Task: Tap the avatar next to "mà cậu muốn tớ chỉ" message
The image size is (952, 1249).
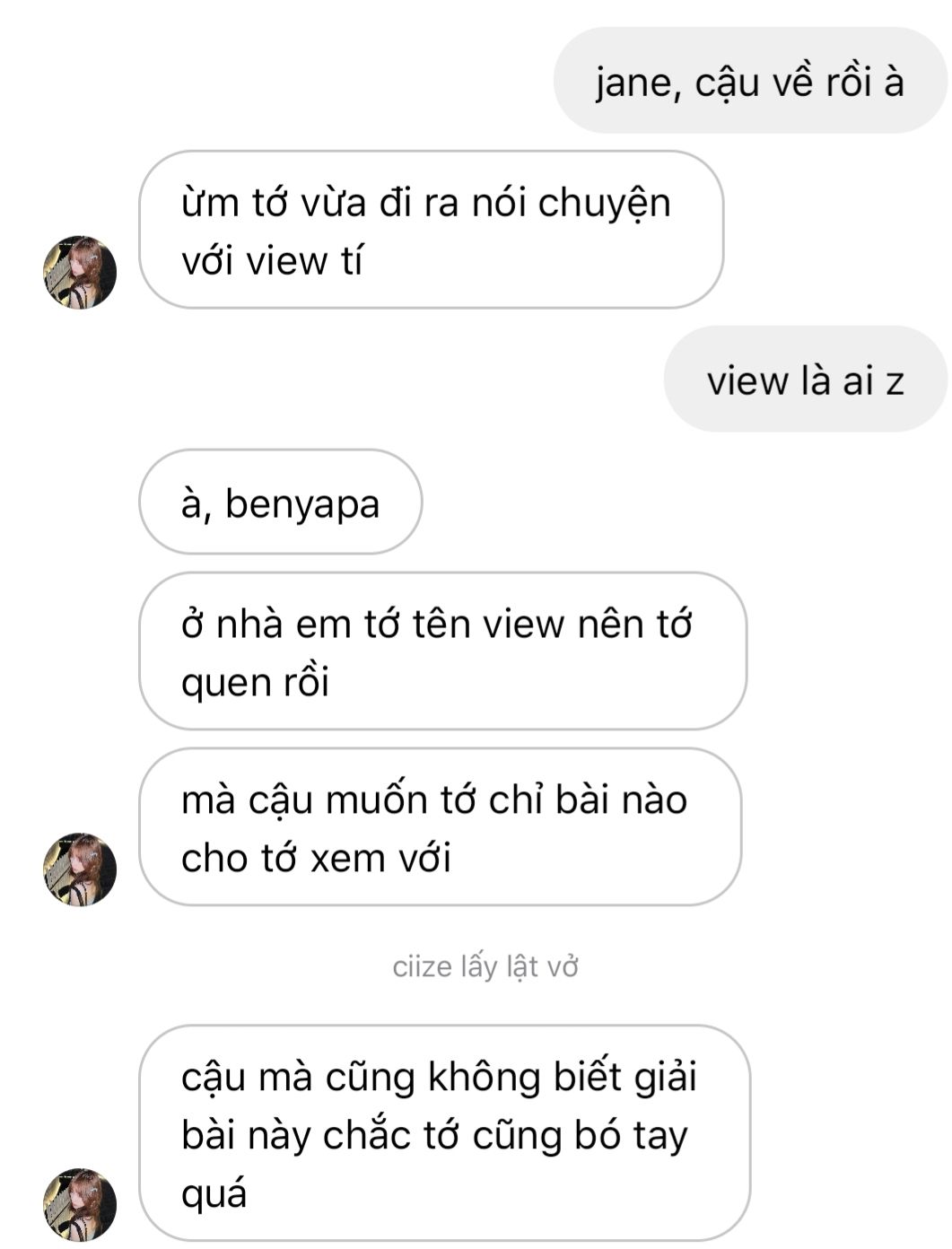Action: pyautogui.click(x=80, y=869)
